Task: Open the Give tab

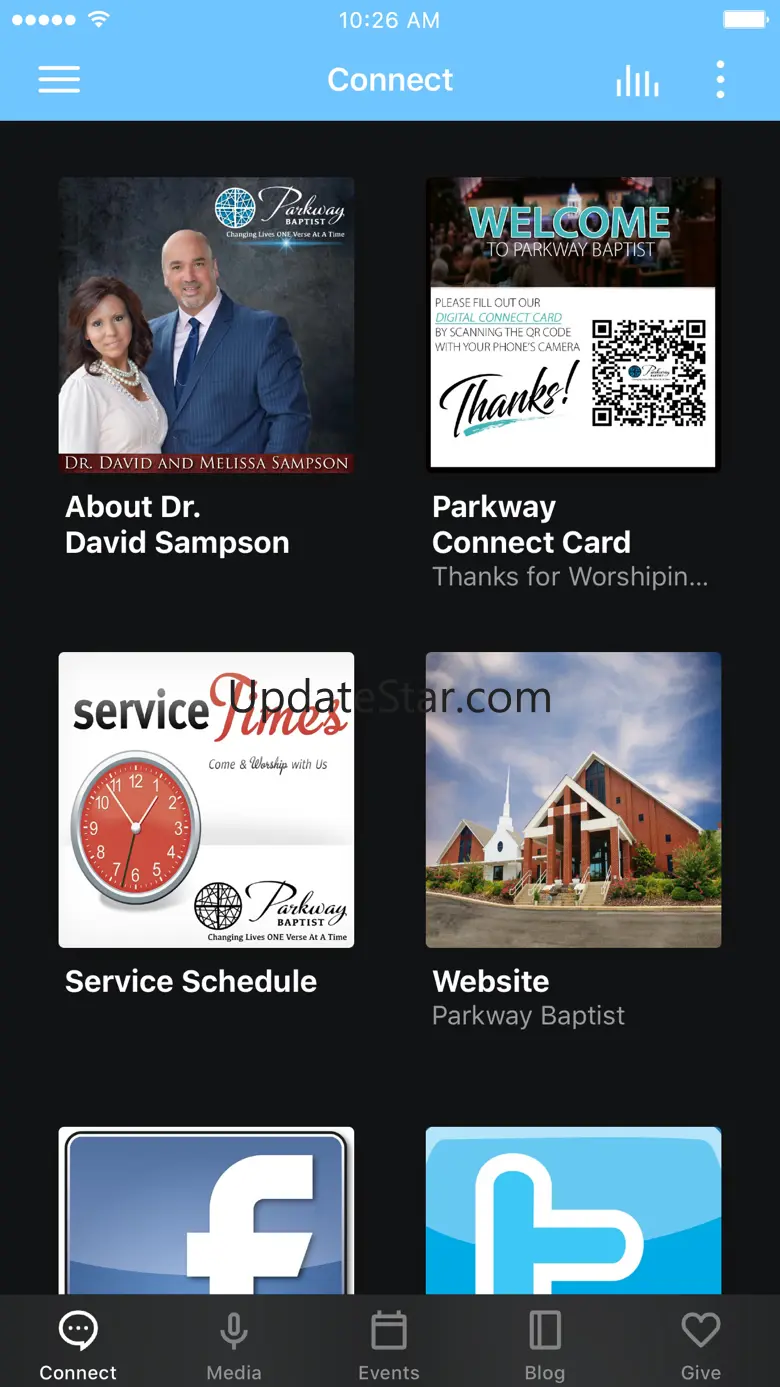Action: coord(701,1345)
